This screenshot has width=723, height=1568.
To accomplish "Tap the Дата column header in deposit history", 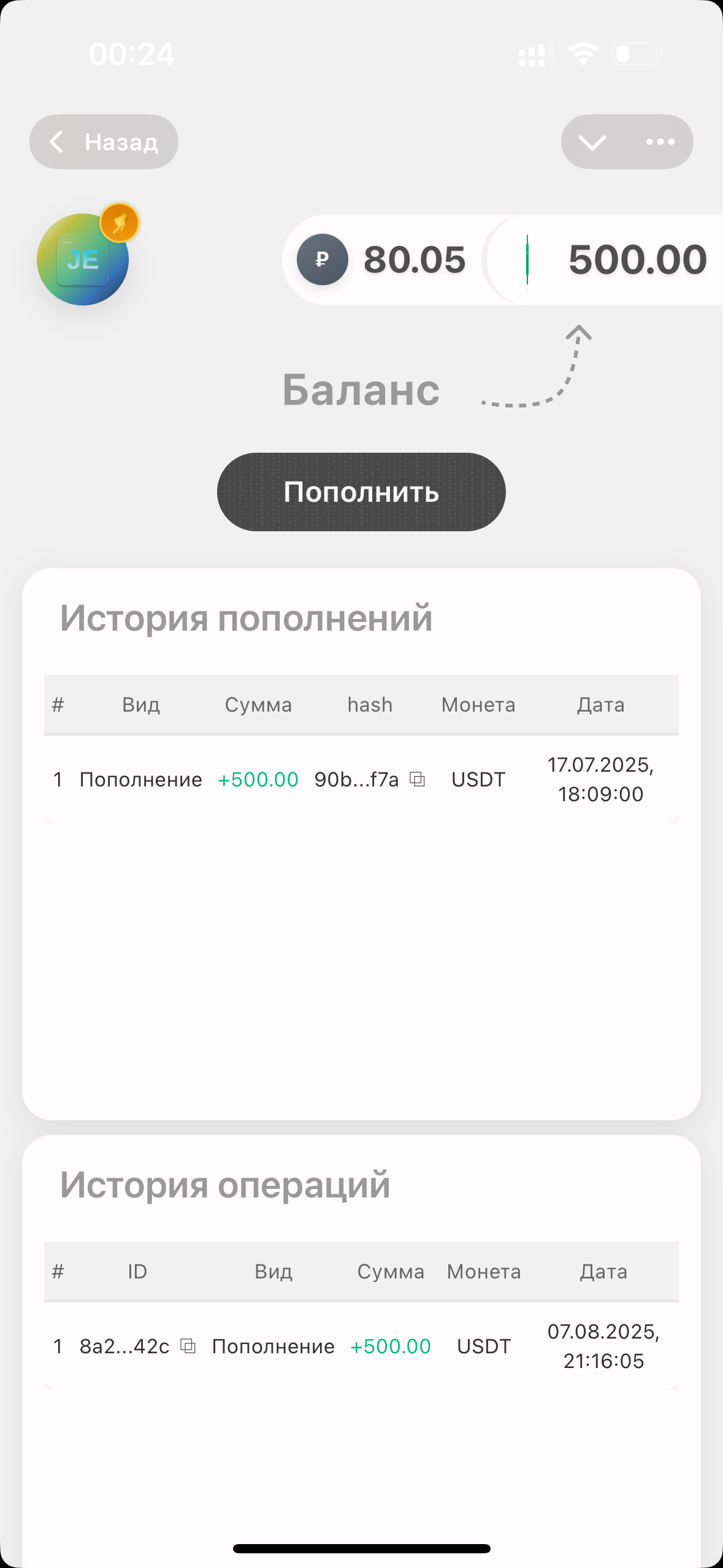I will coord(600,704).
